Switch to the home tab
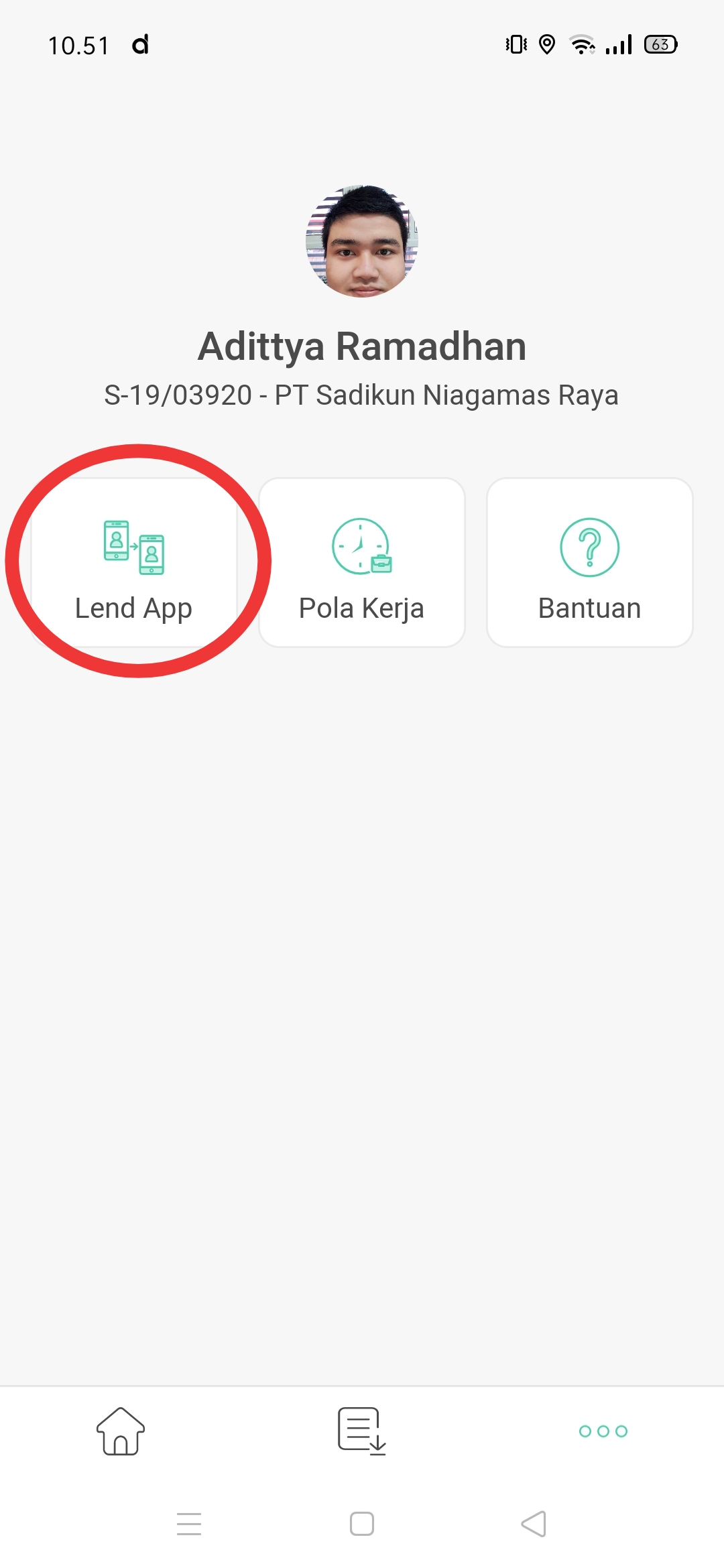 point(121,1431)
